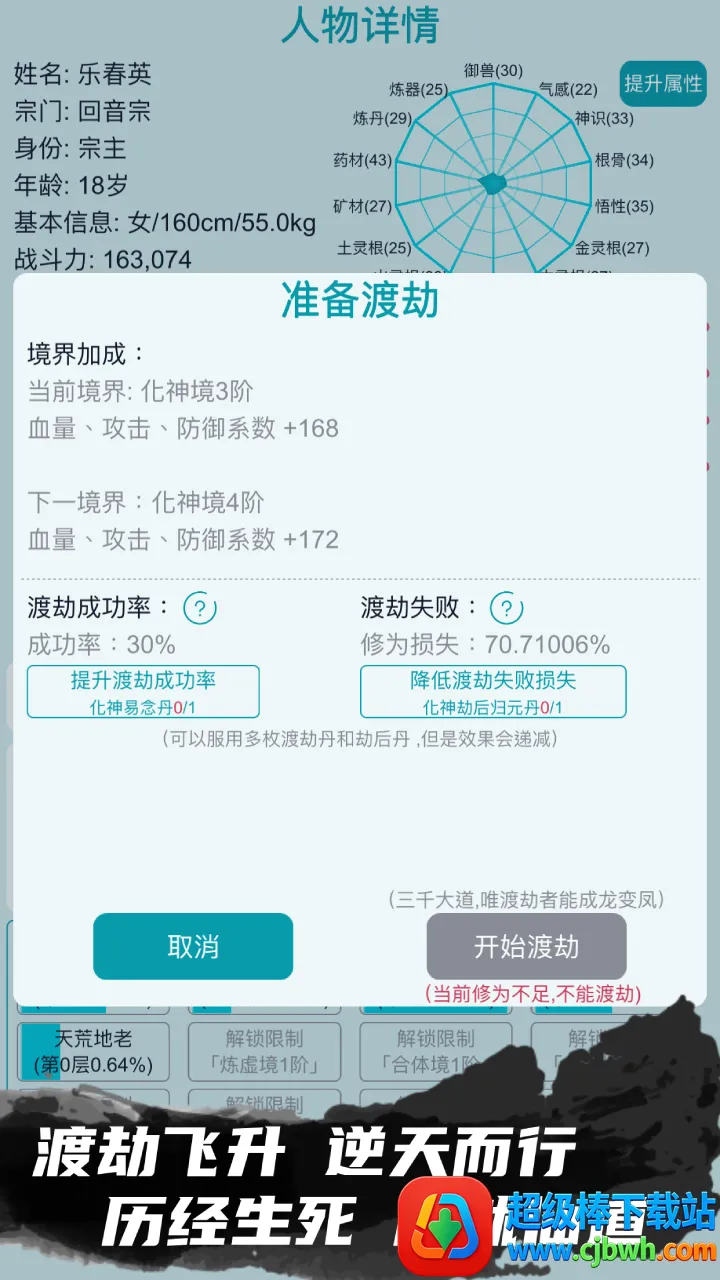Tap 提升渡劫成功率 to raise the success rate

[x=143, y=691]
